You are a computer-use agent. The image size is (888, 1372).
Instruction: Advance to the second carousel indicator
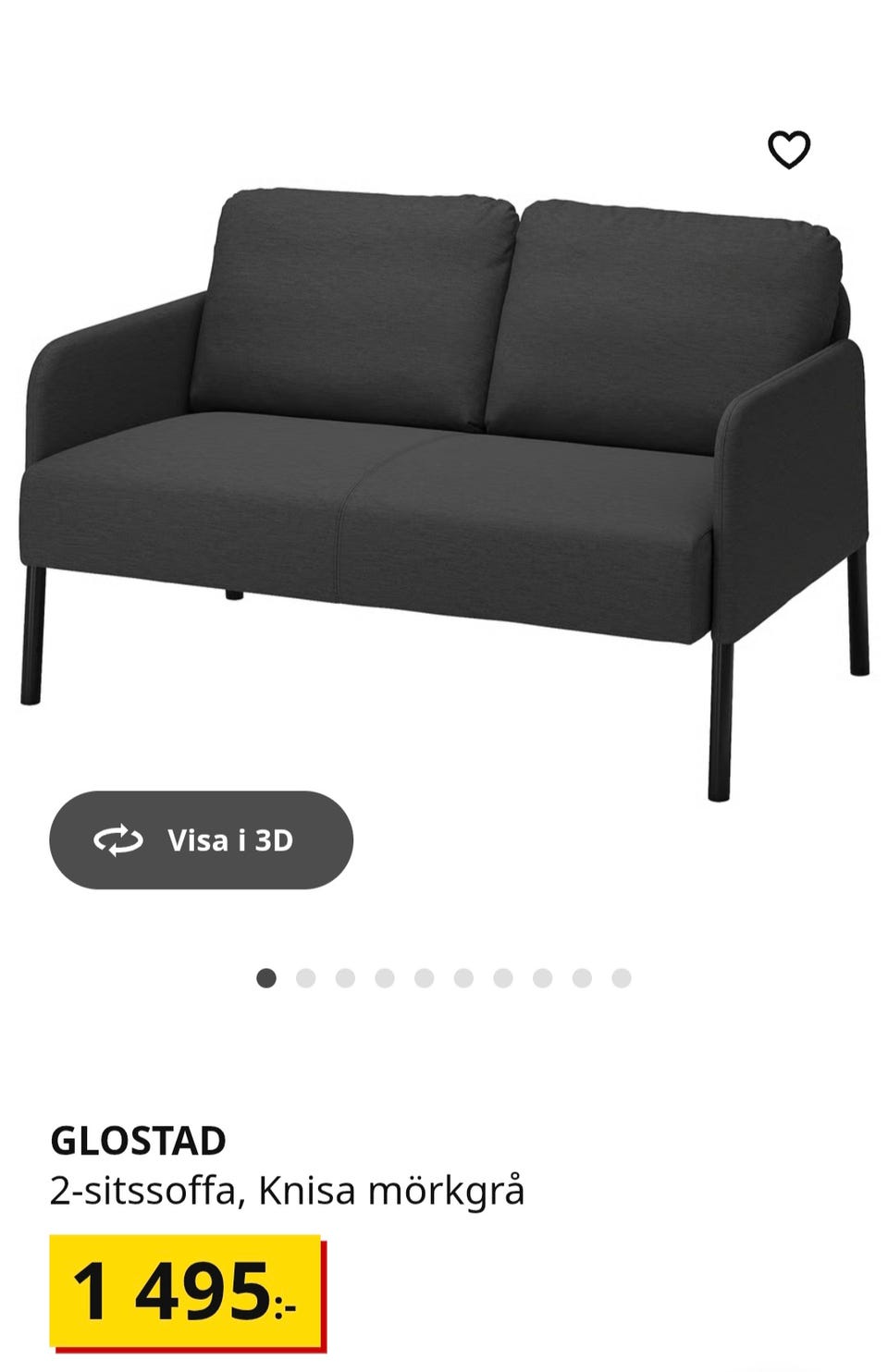coord(307,975)
